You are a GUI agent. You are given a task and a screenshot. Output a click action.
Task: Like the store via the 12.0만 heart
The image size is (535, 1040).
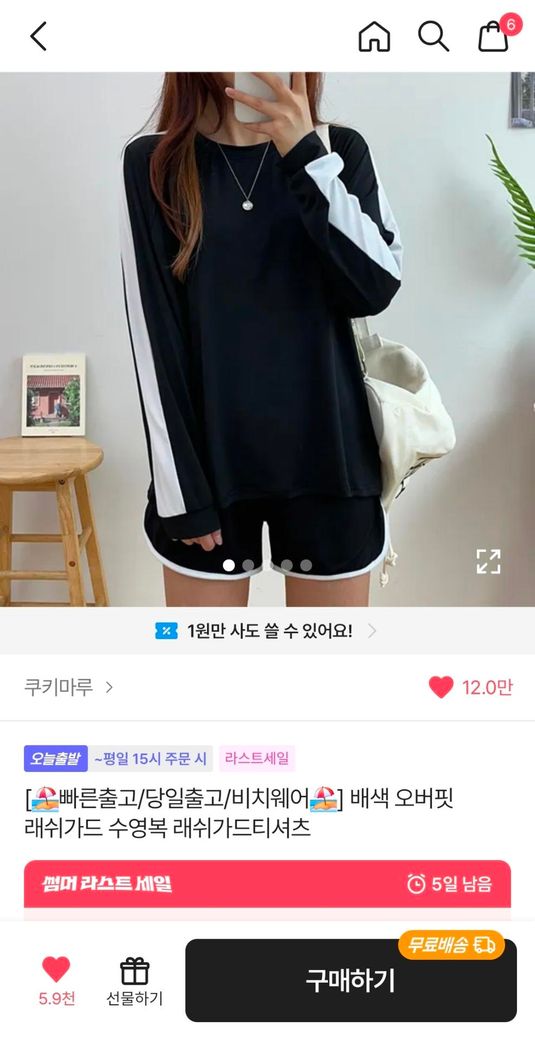click(x=470, y=687)
